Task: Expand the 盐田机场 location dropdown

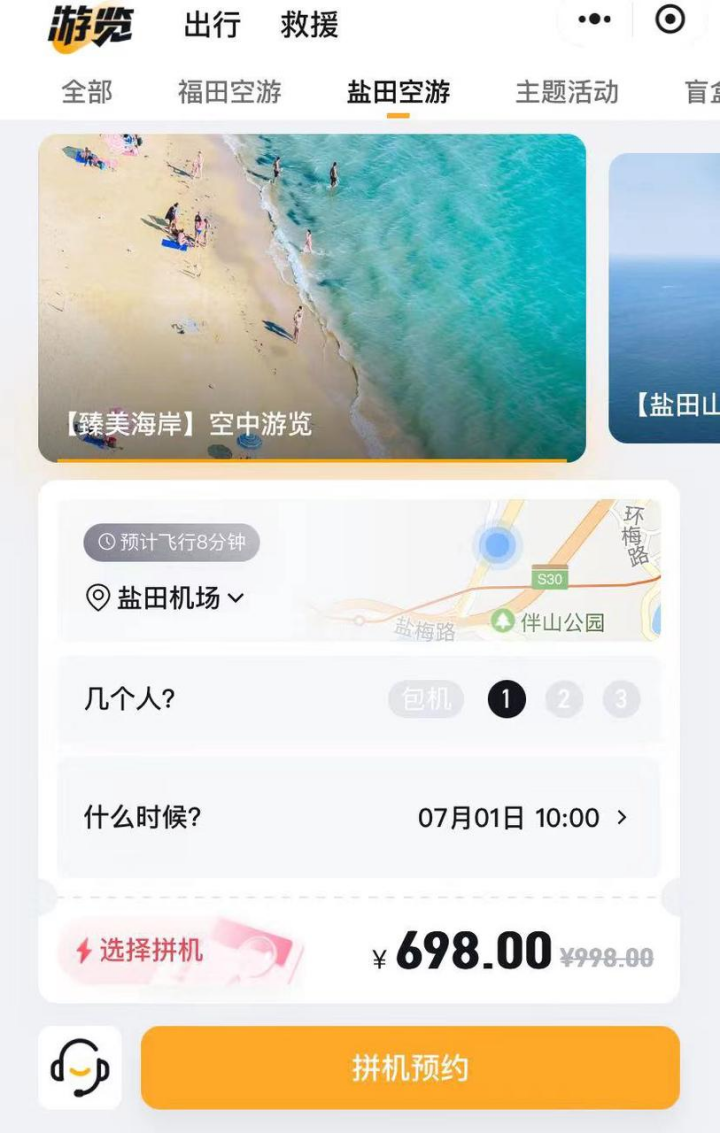Action: (166, 598)
